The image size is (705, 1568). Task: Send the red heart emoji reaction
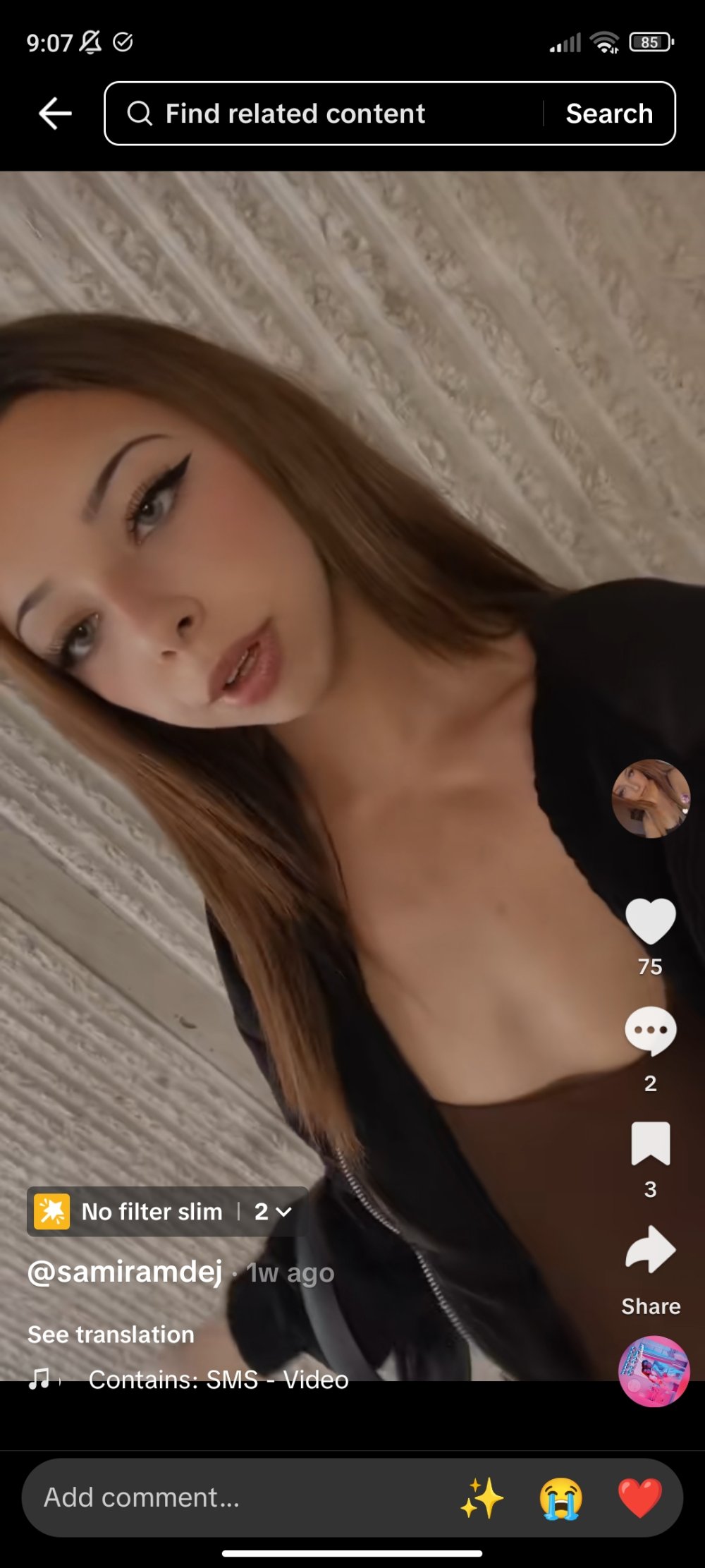click(x=639, y=1497)
